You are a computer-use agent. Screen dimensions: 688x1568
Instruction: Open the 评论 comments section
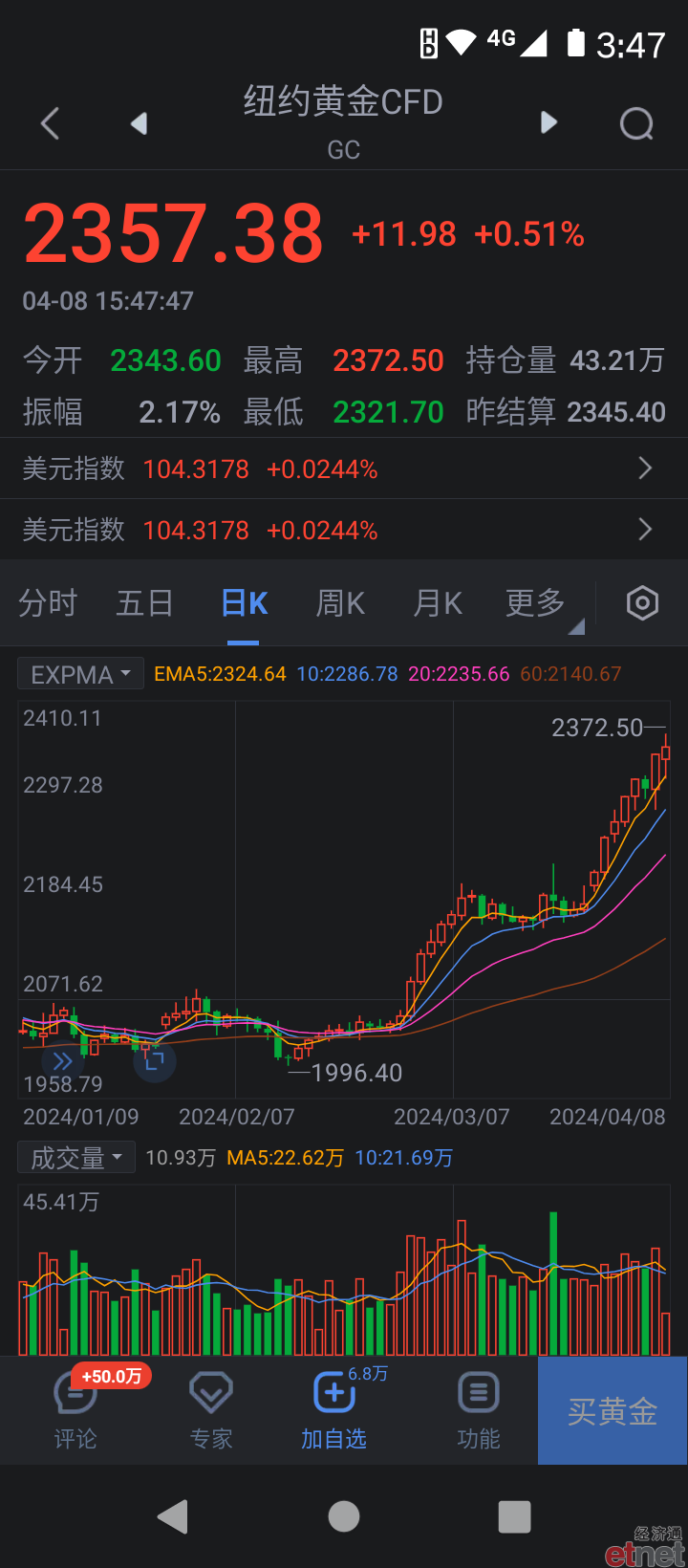click(x=75, y=1411)
